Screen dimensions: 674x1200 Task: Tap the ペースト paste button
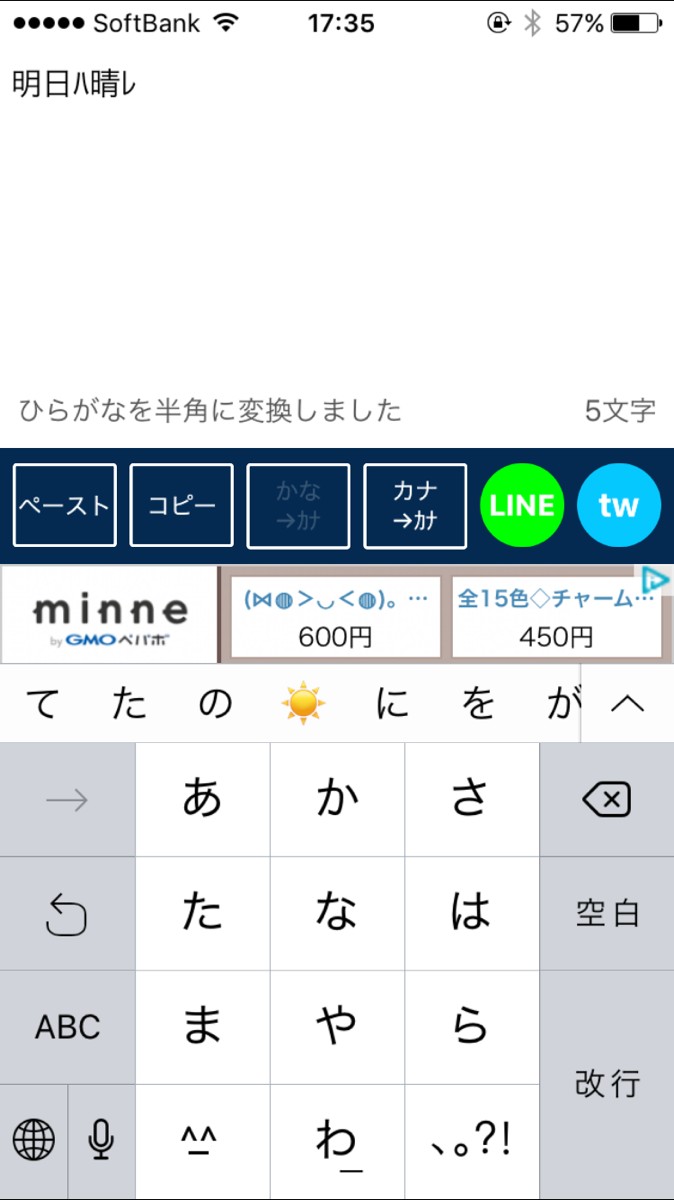(65, 506)
